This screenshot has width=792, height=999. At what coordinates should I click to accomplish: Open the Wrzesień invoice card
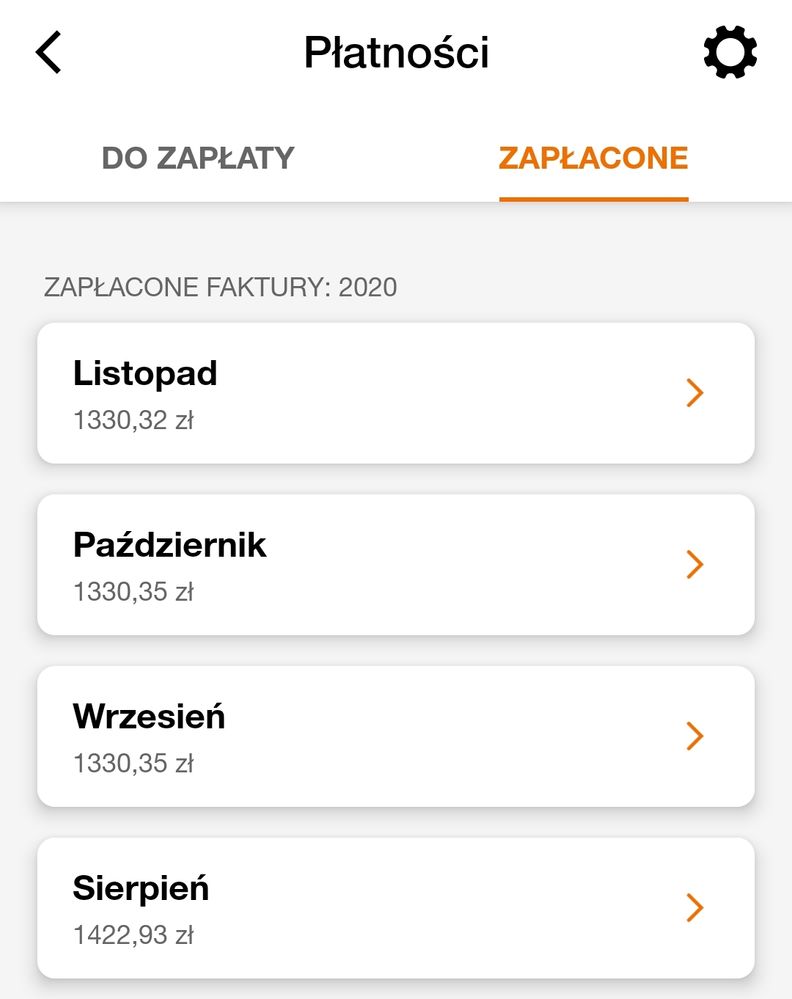[395, 736]
